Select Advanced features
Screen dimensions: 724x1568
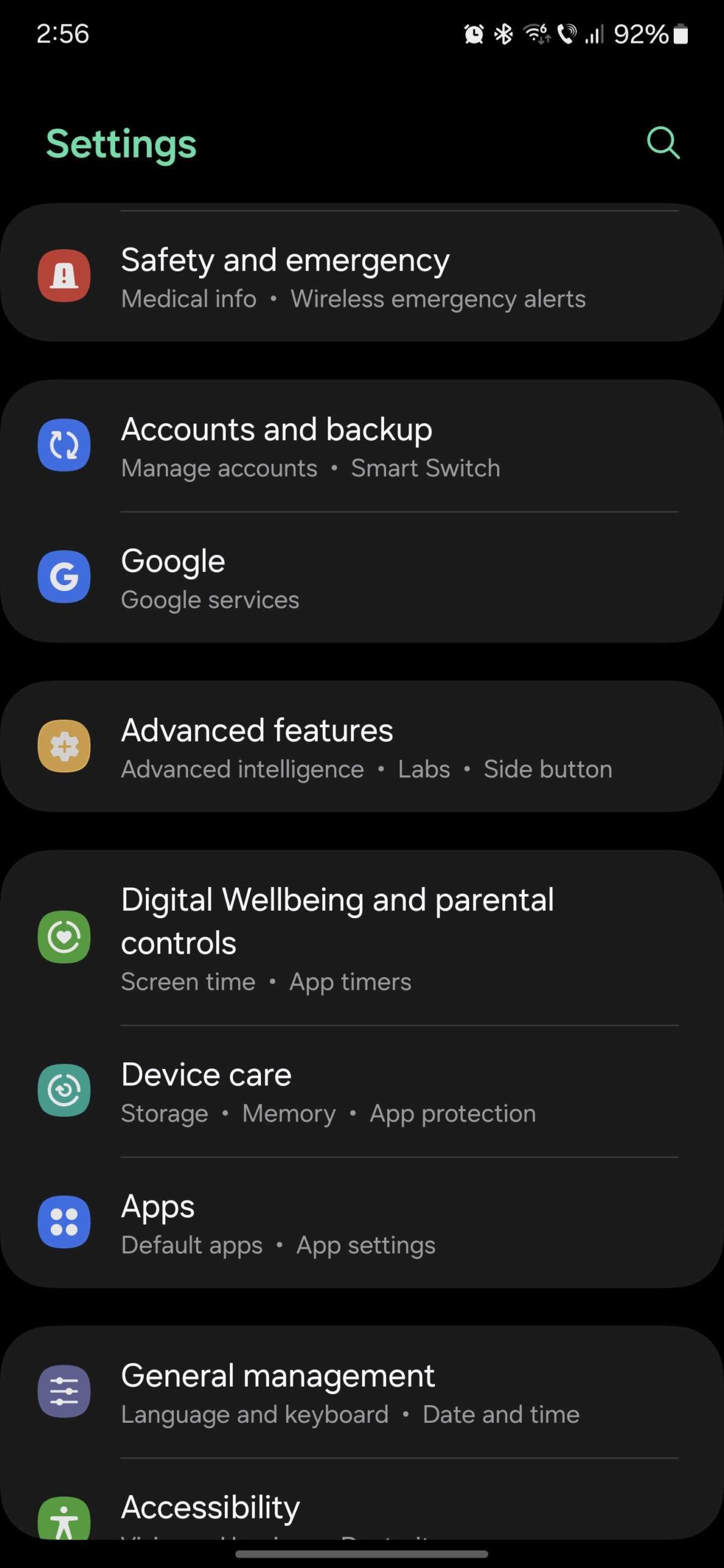(361, 747)
